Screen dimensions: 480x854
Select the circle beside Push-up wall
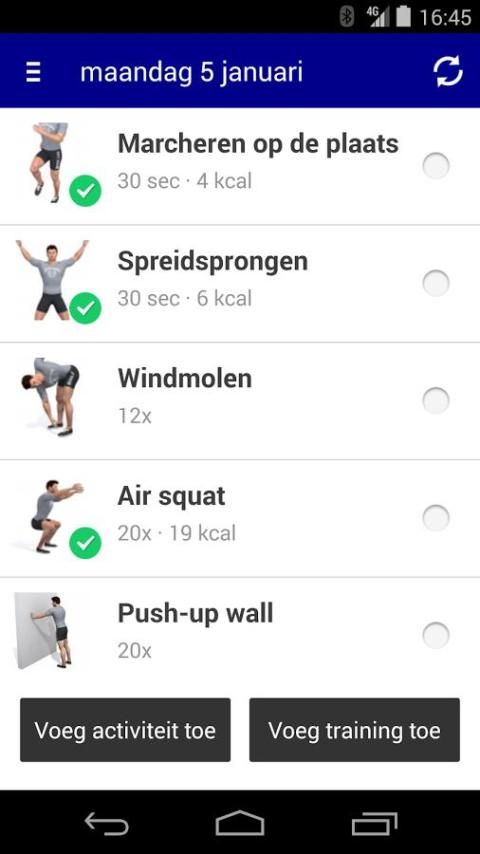click(x=436, y=635)
